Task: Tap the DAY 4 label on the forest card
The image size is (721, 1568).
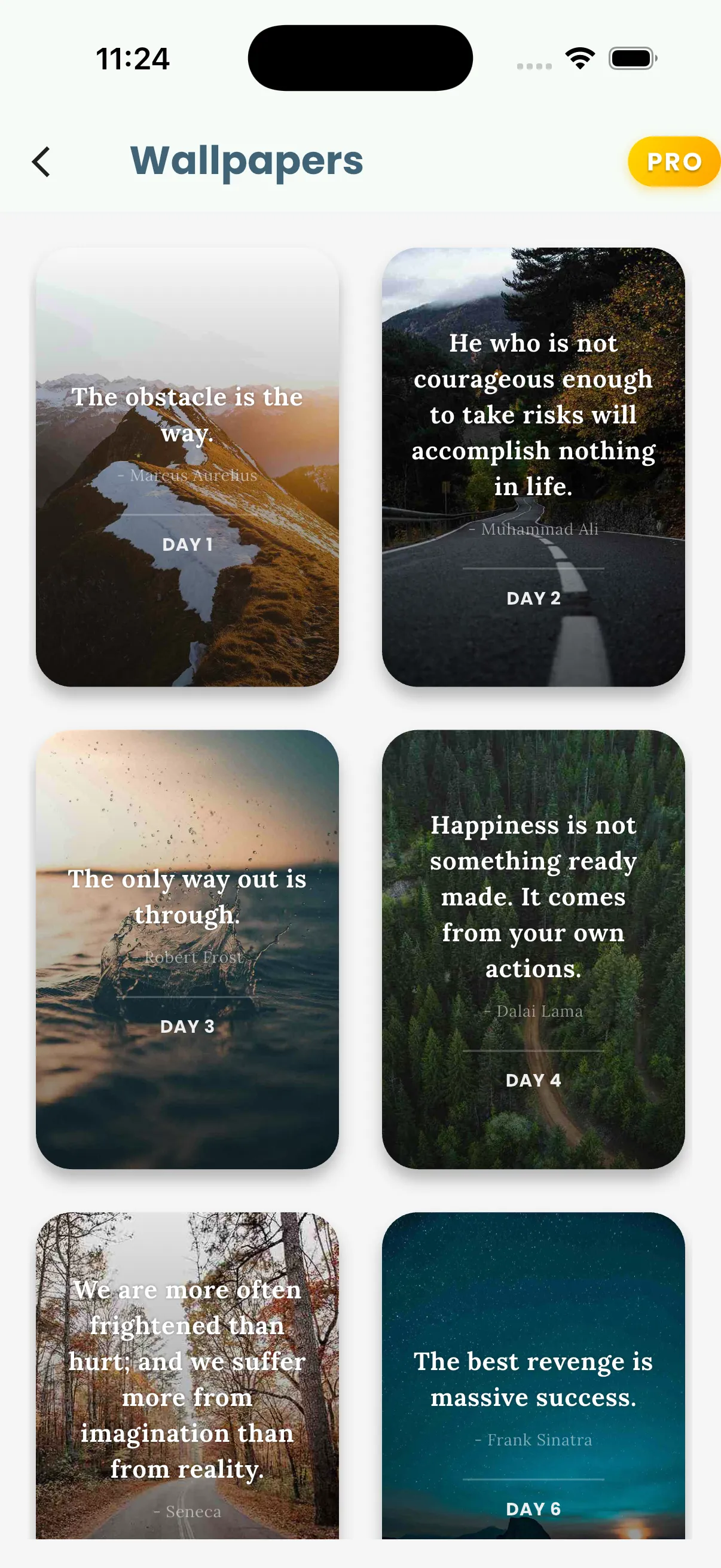Action: click(x=534, y=1081)
